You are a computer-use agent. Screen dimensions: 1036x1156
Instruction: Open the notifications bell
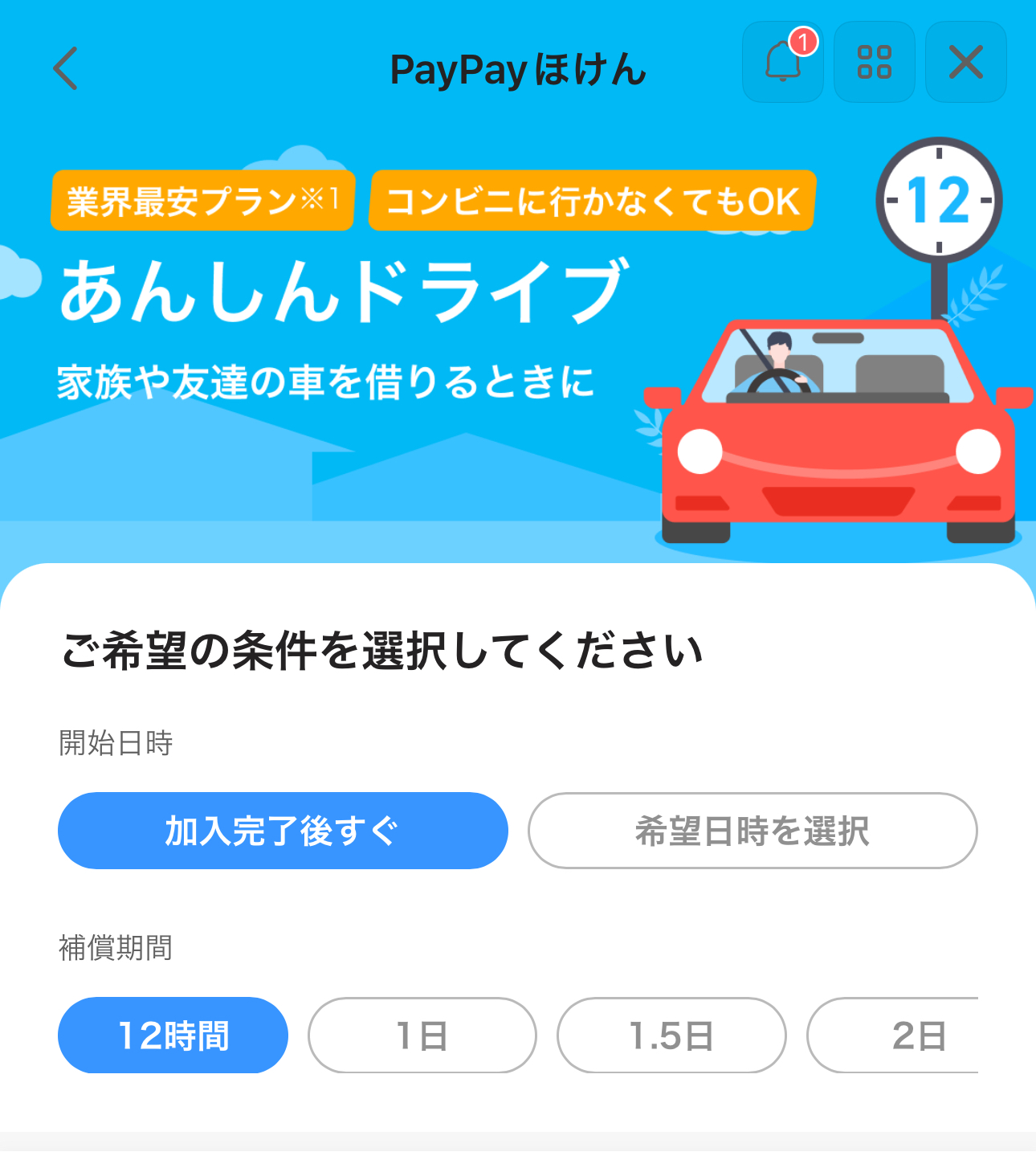coord(783,63)
